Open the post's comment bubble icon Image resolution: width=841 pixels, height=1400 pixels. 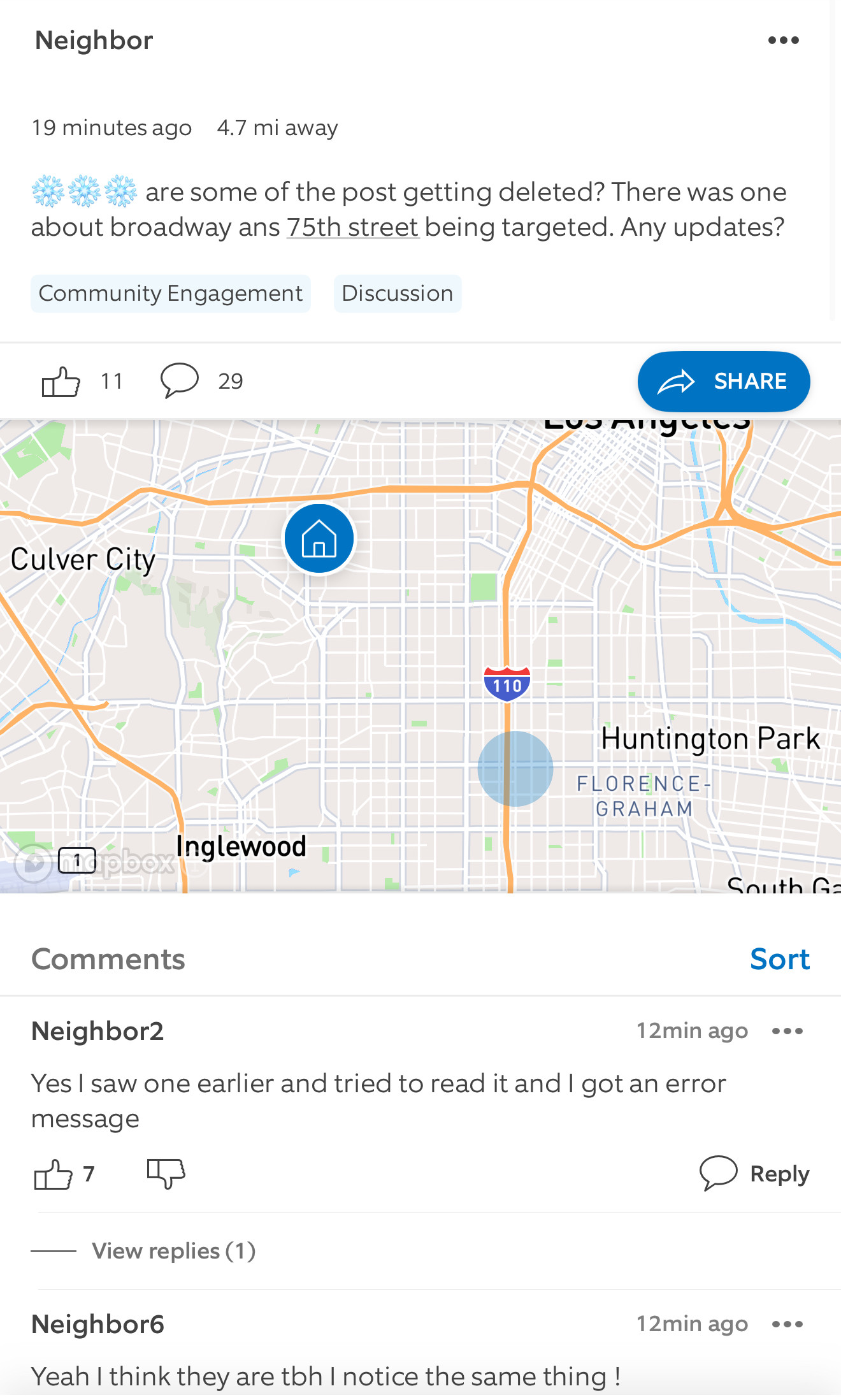point(180,380)
